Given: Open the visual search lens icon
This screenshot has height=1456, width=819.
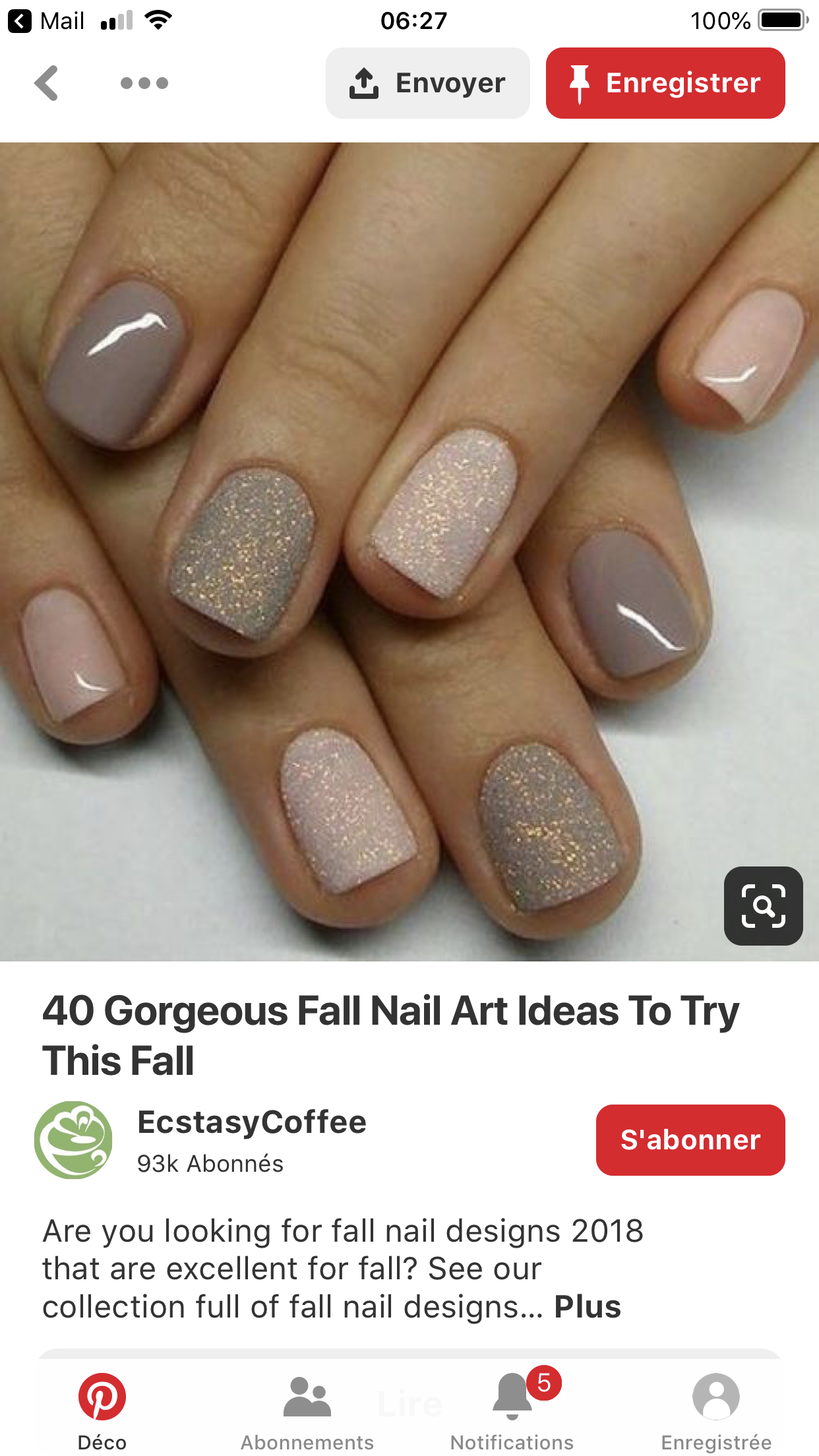Looking at the screenshot, I should tap(763, 905).
